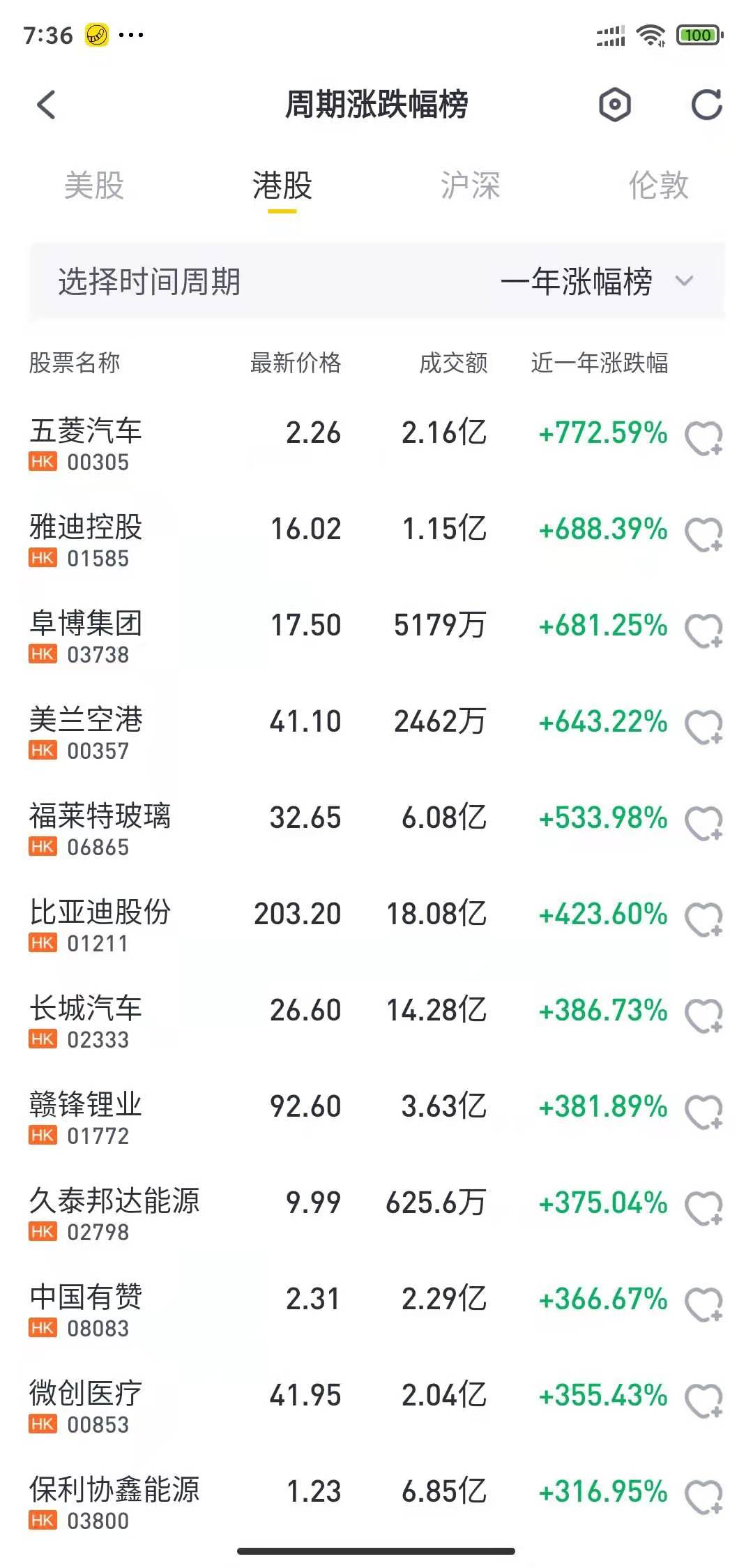The image size is (753, 1568).
Task: Add 微创医疗 to watchlist
Action: coord(703,1401)
